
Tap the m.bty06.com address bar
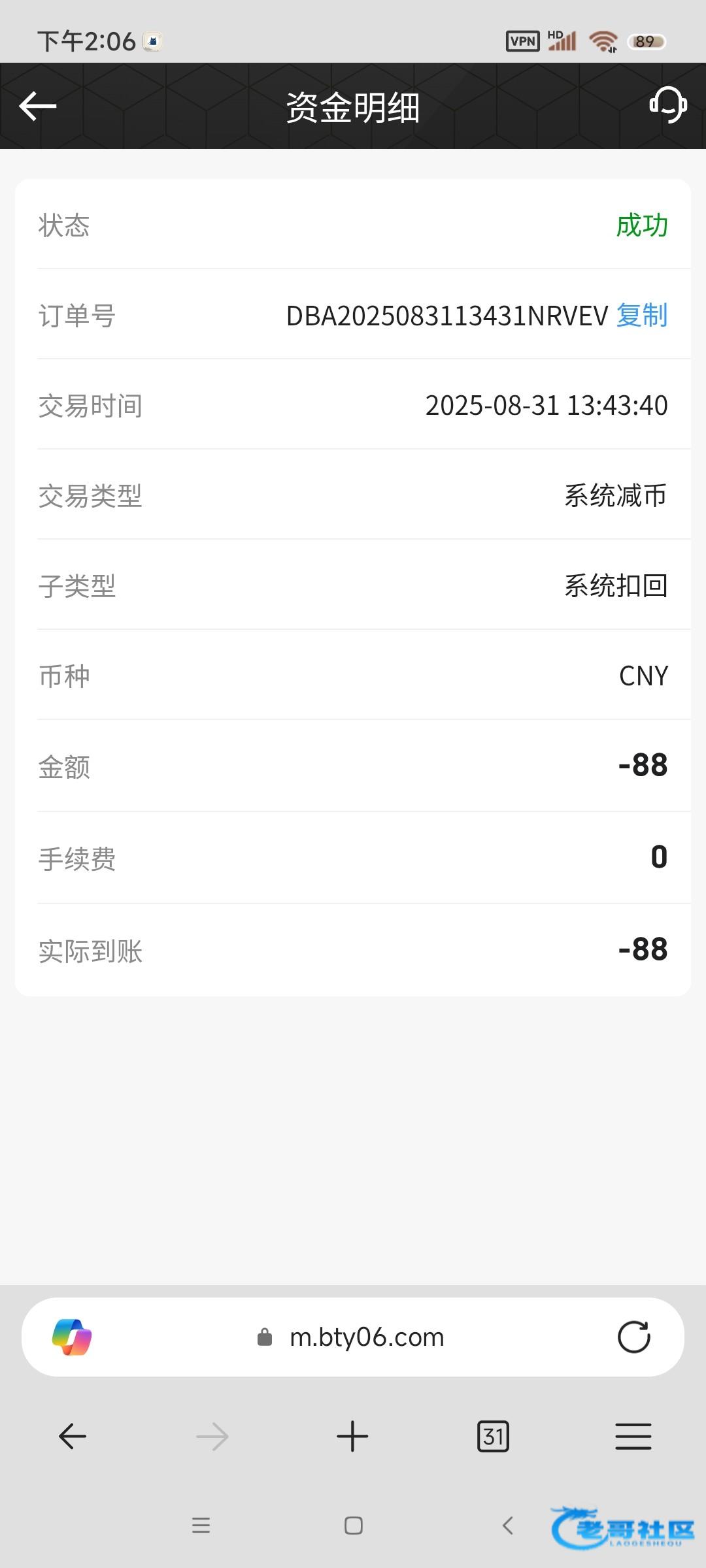coord(366,1337)
